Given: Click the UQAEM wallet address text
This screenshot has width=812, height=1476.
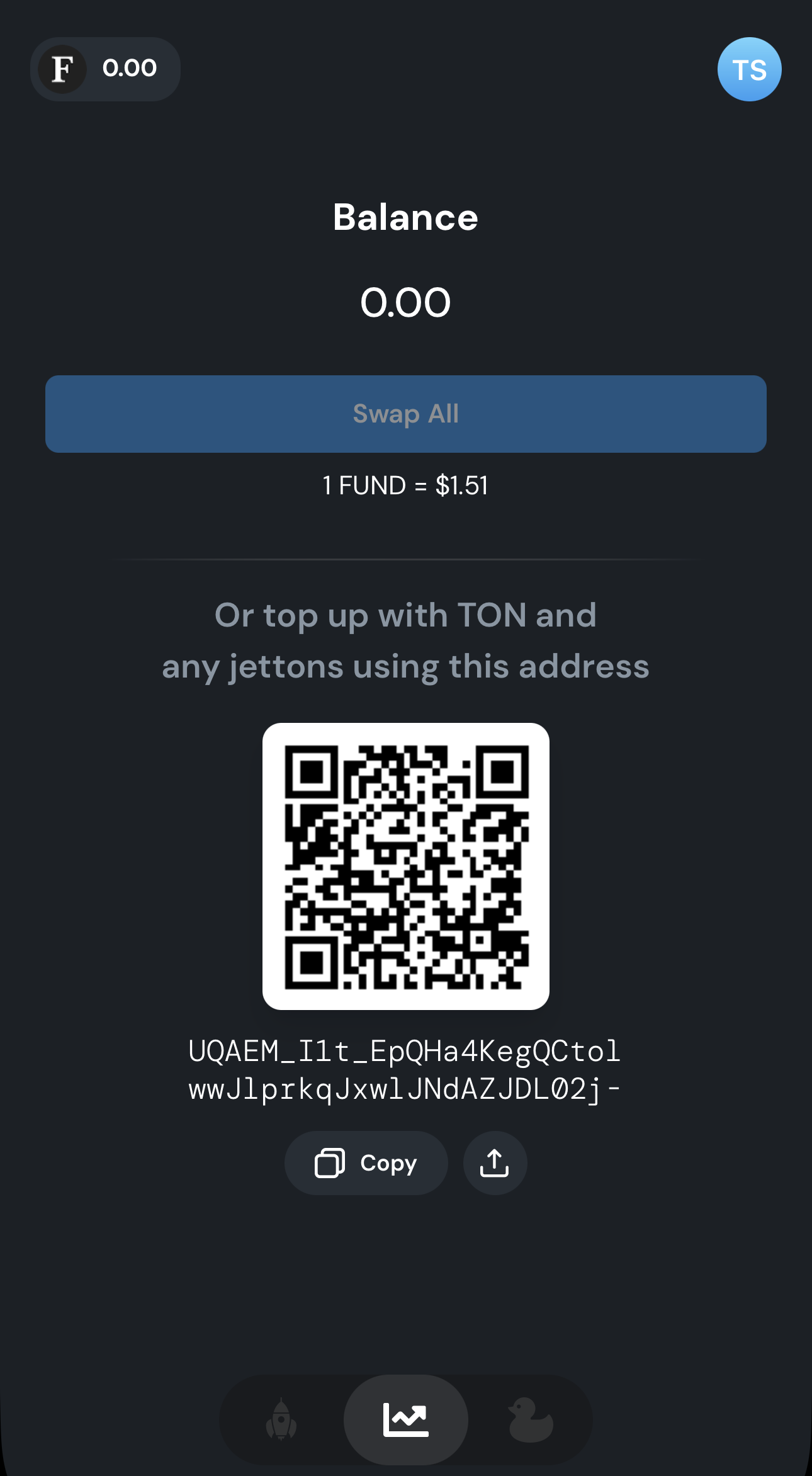Looking at the screenshot, I should click(405, 1067).
